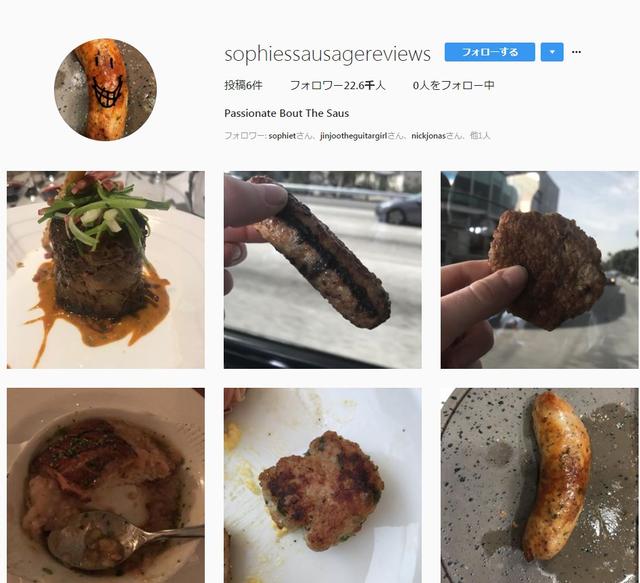The image size is (640, 583).
Task: Open the three-dot overflow menu
Action: [576, 52]
